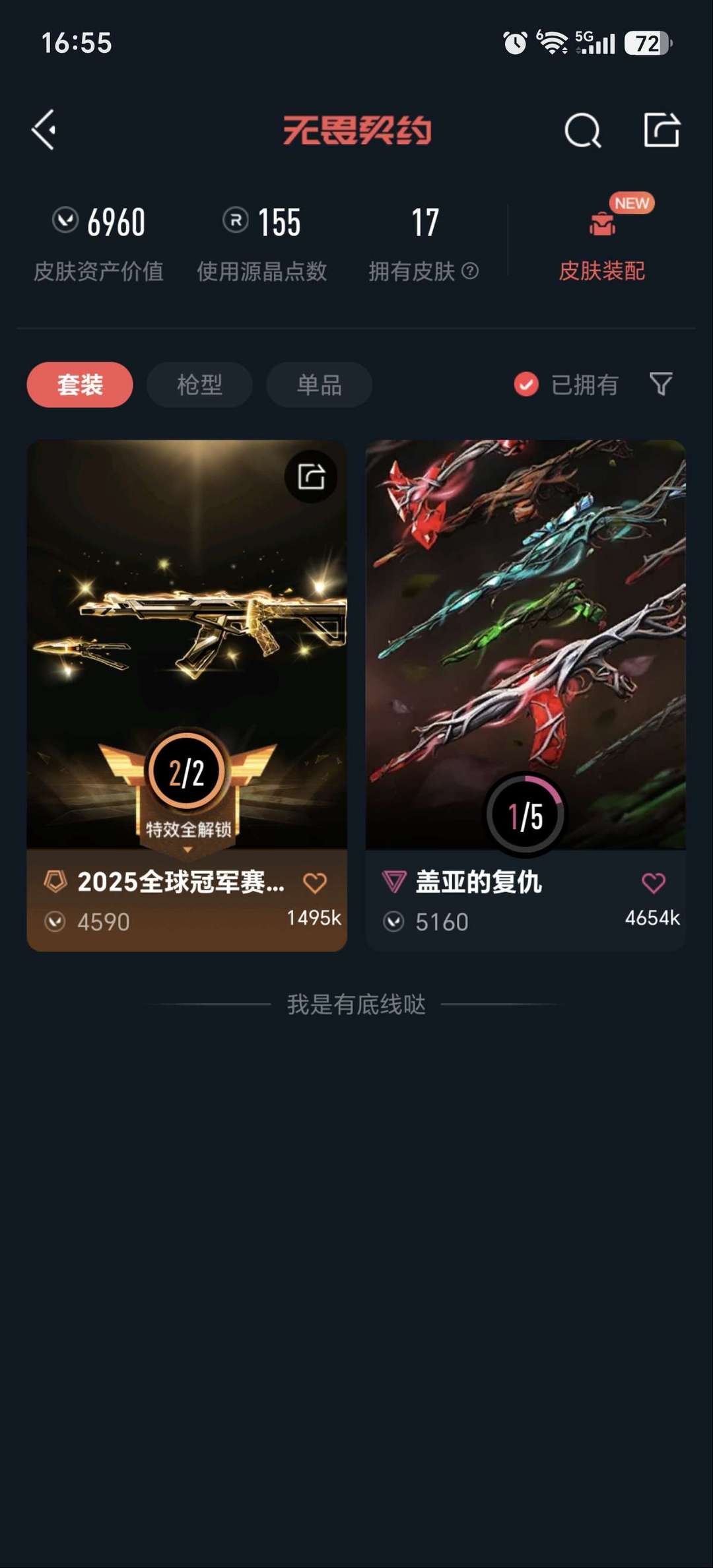Open the search icon in the header
Screen dimensions: 713x1568
point(583,130)
